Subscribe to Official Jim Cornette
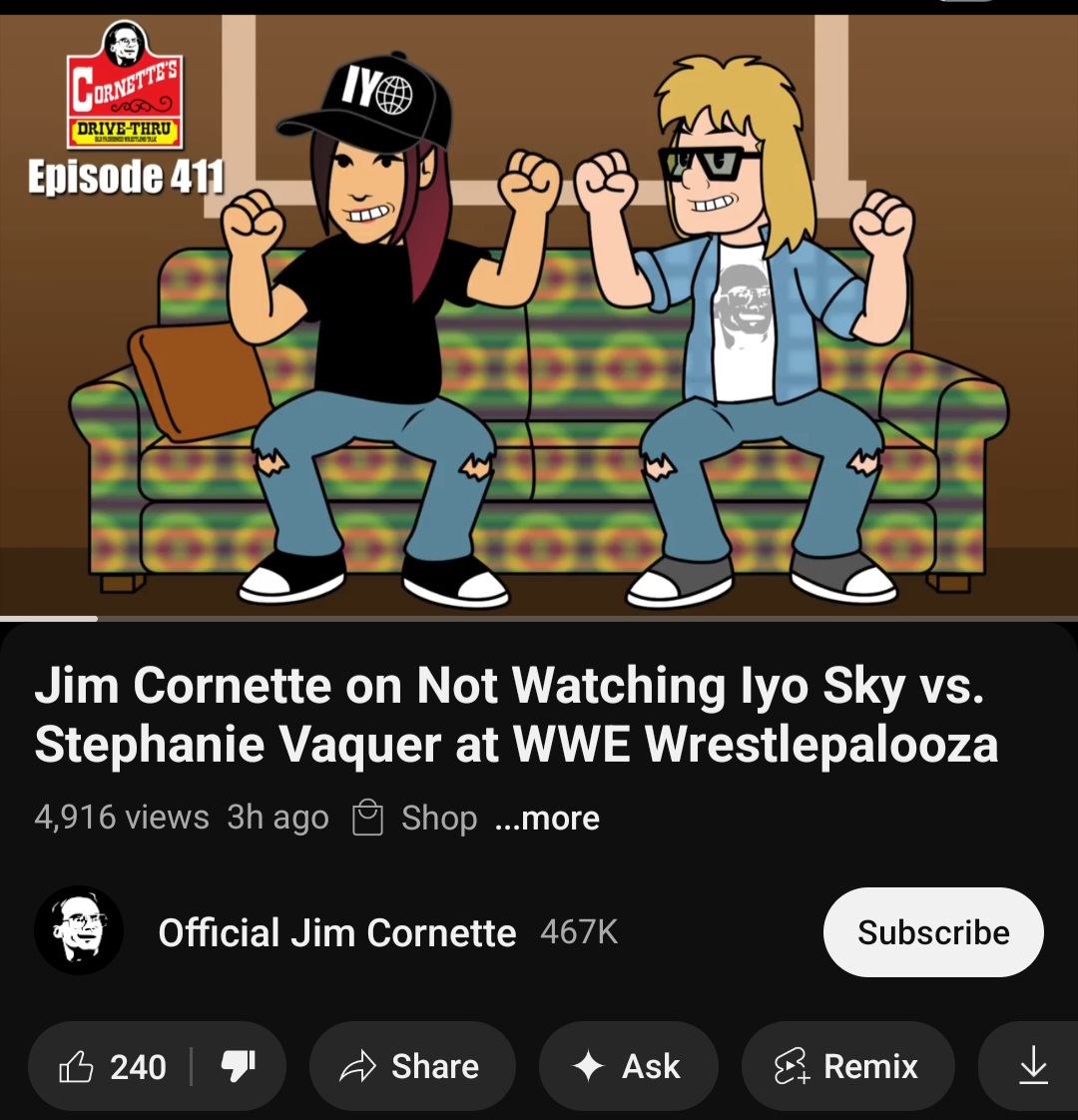This screenshot has width=1078, height=1120. point(933,932)
